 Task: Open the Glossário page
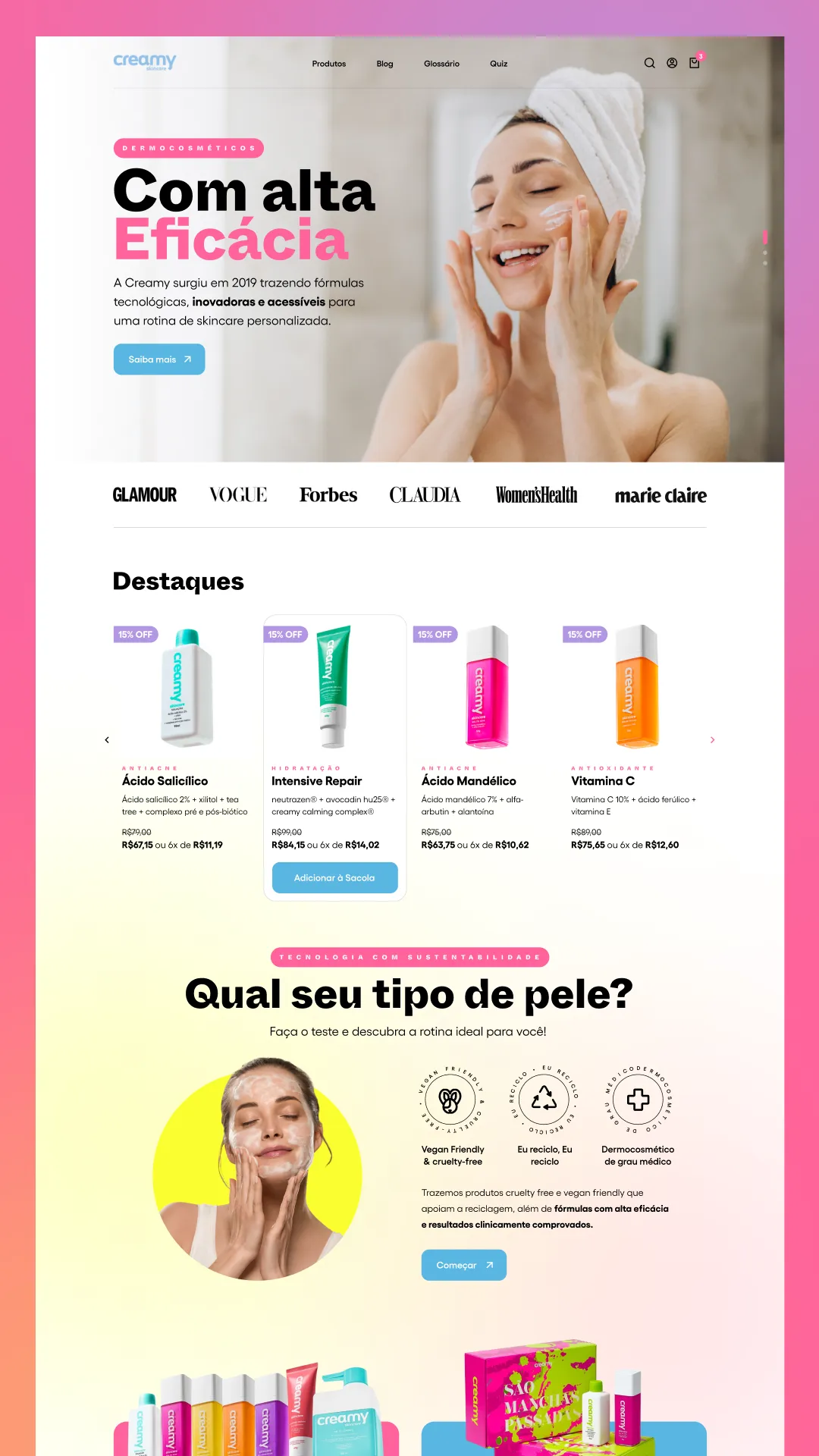[441, 64]
